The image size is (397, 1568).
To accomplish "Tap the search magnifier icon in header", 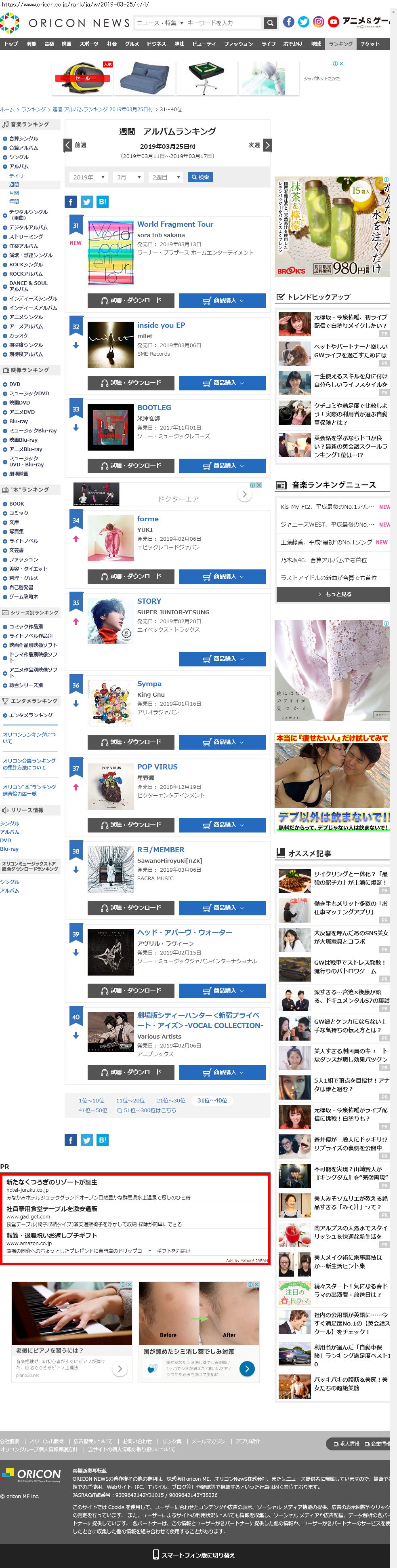I will [270, 23].
